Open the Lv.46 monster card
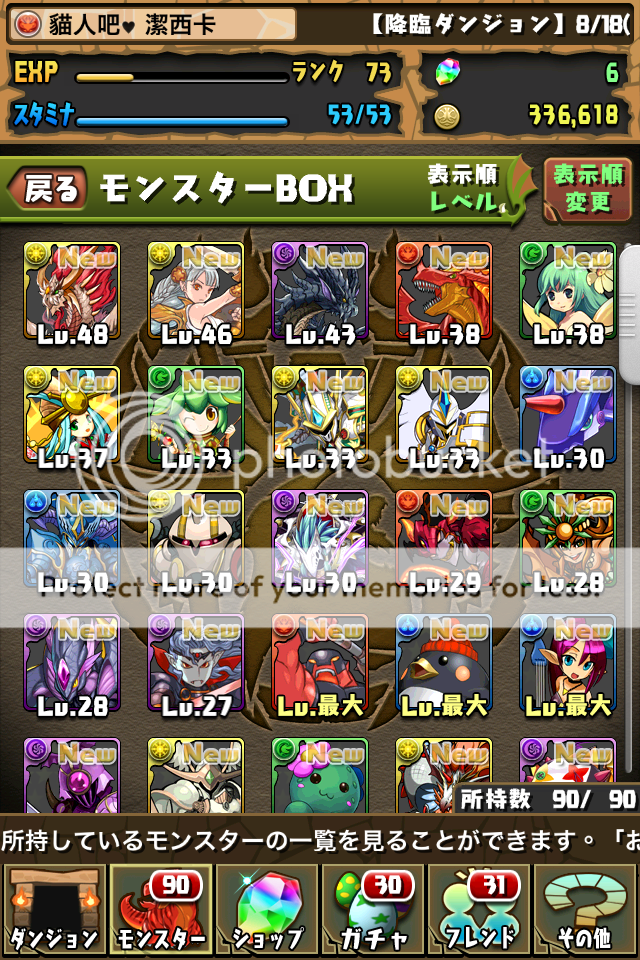 tap(195, 292)
